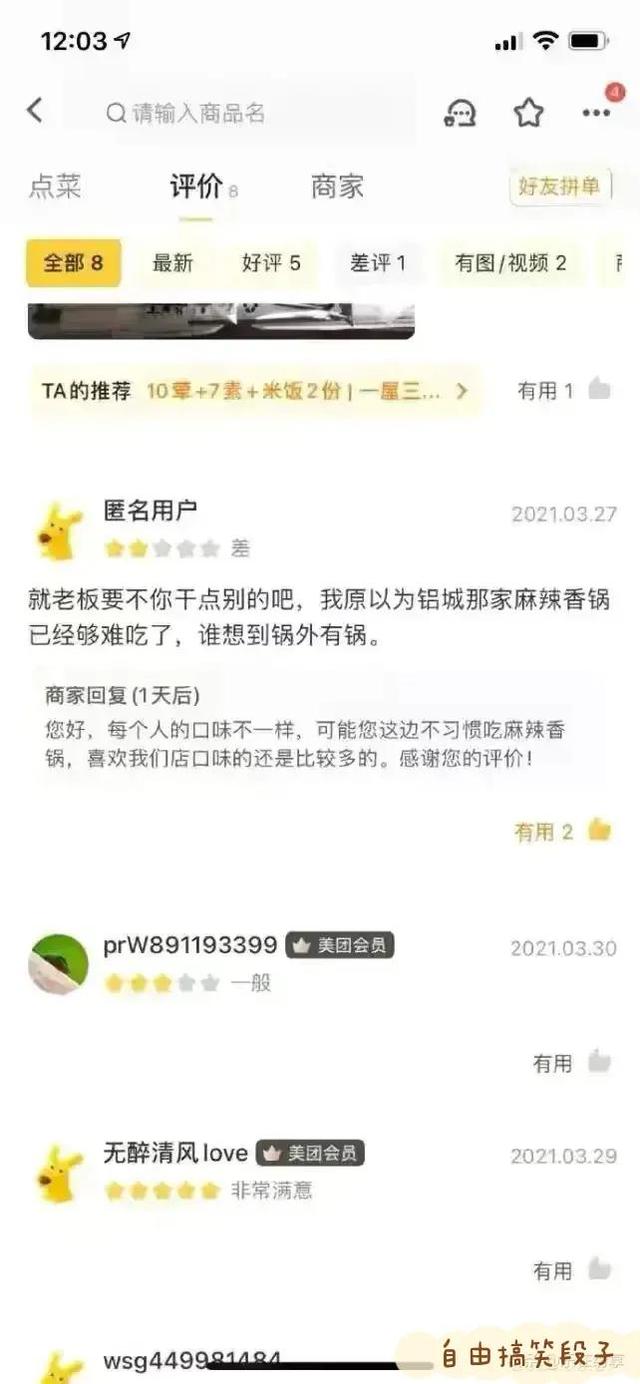Image resolution: width=640 pixels, height=1384 pixels.
Task: Open prW891193399's profile avatar
Action: (x=58, y=964)
